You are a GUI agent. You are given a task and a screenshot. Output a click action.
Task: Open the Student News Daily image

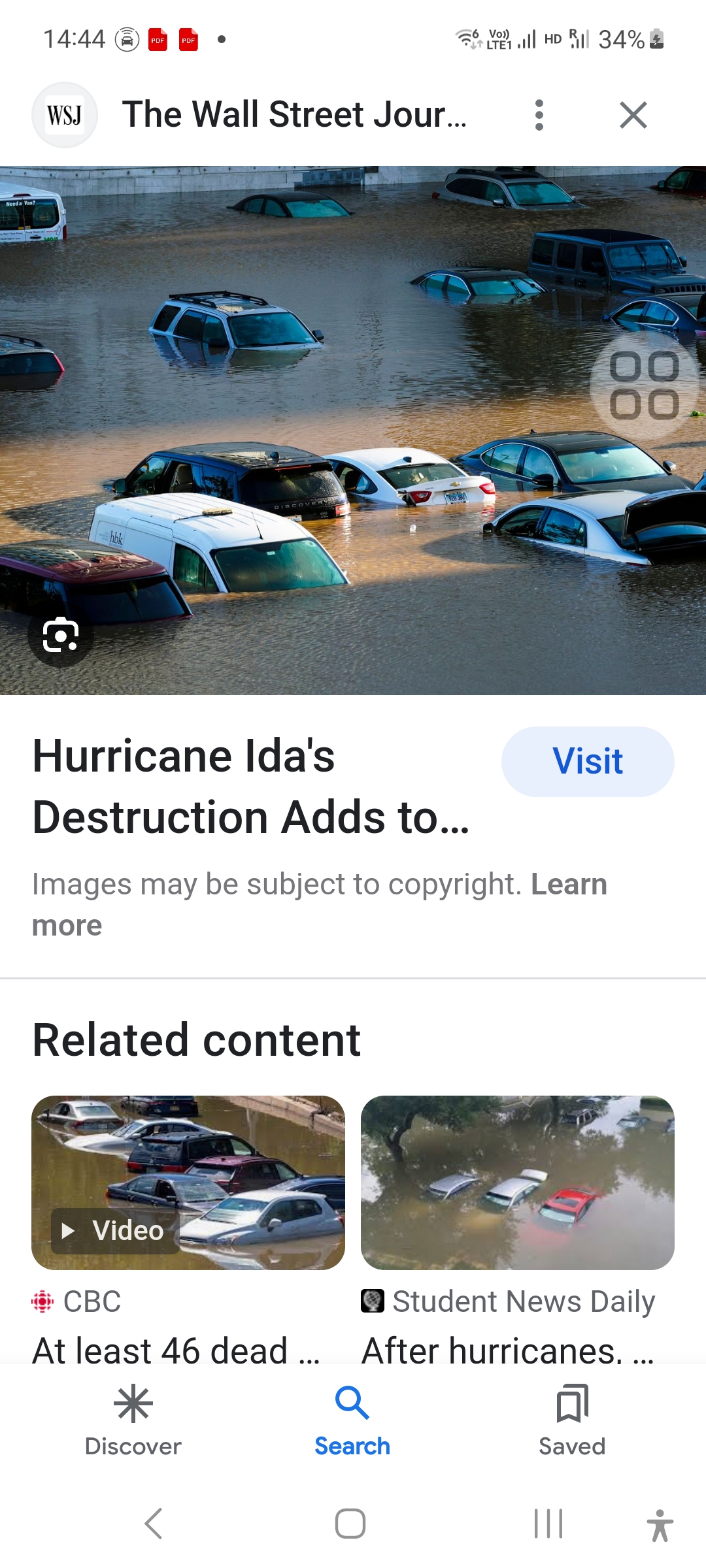[517, 1183]
